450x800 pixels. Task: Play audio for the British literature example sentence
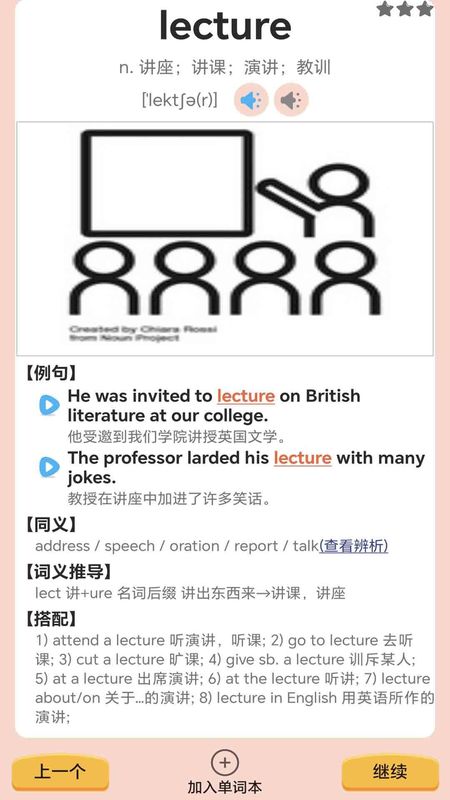point(49,405)
